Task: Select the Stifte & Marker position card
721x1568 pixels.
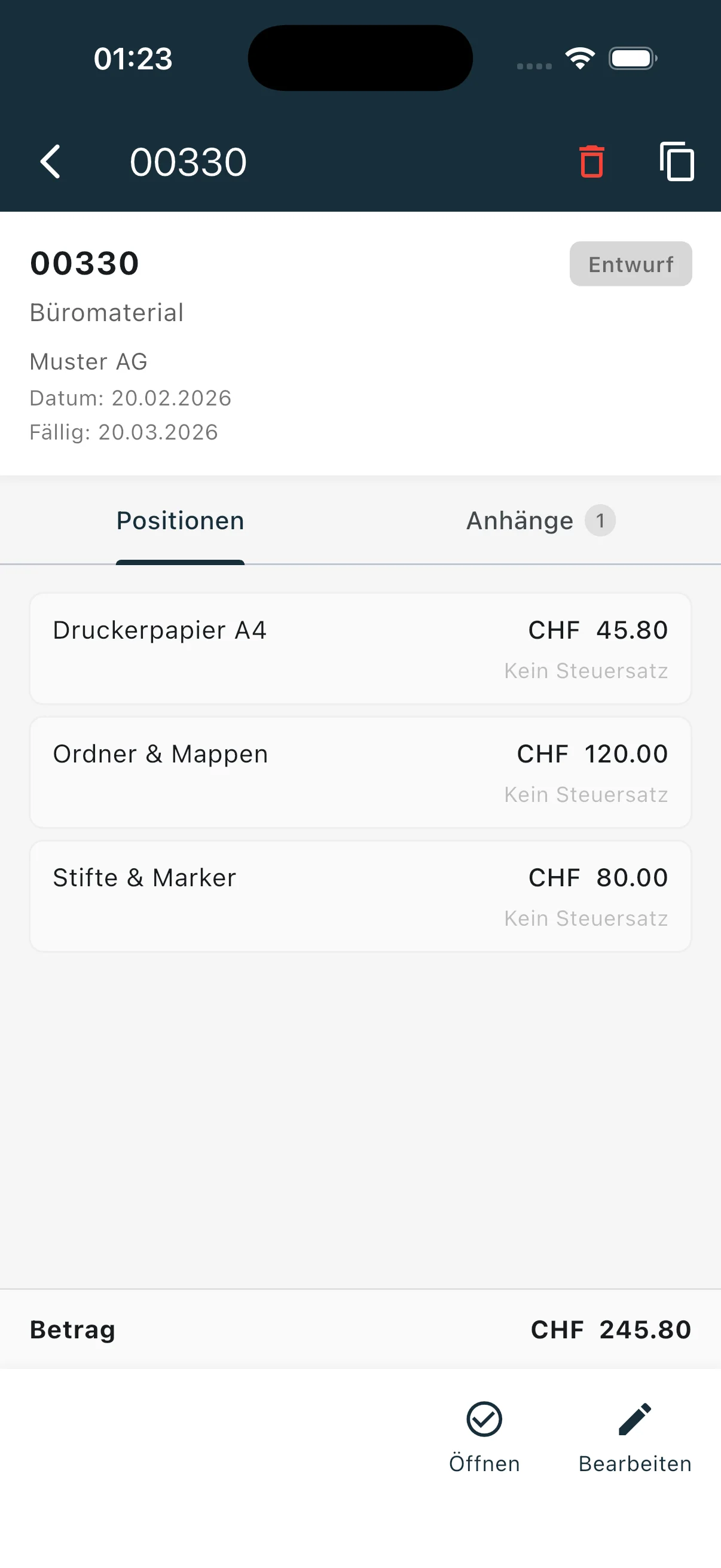Action: click(360, 895)
